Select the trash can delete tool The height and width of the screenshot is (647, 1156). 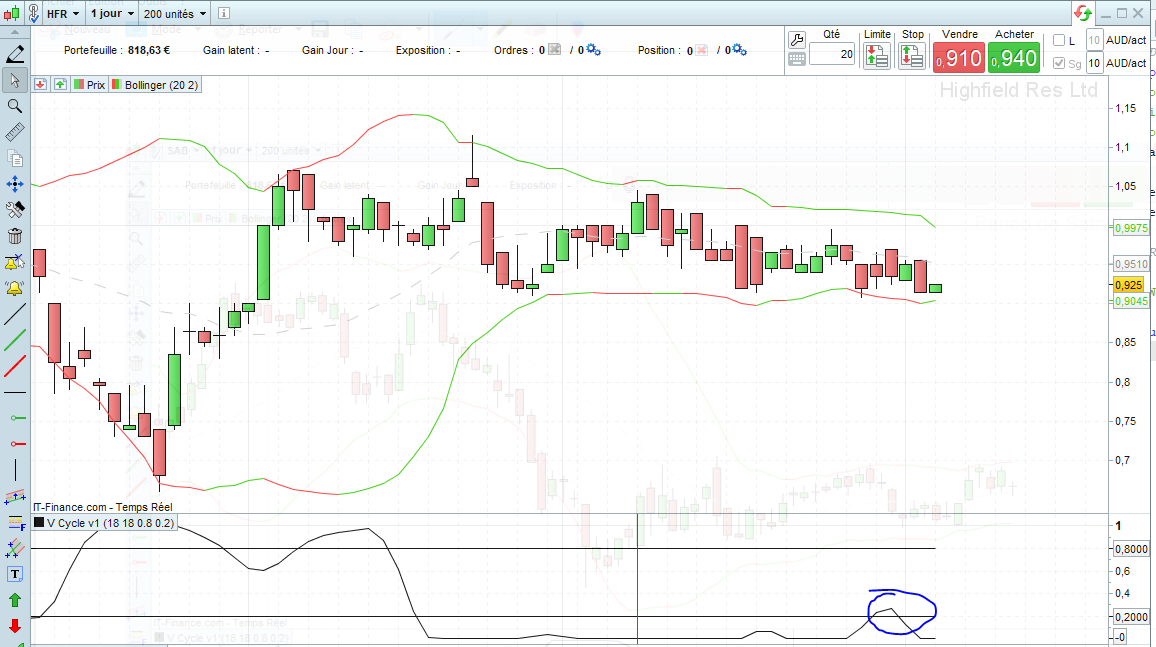[15, 236]
